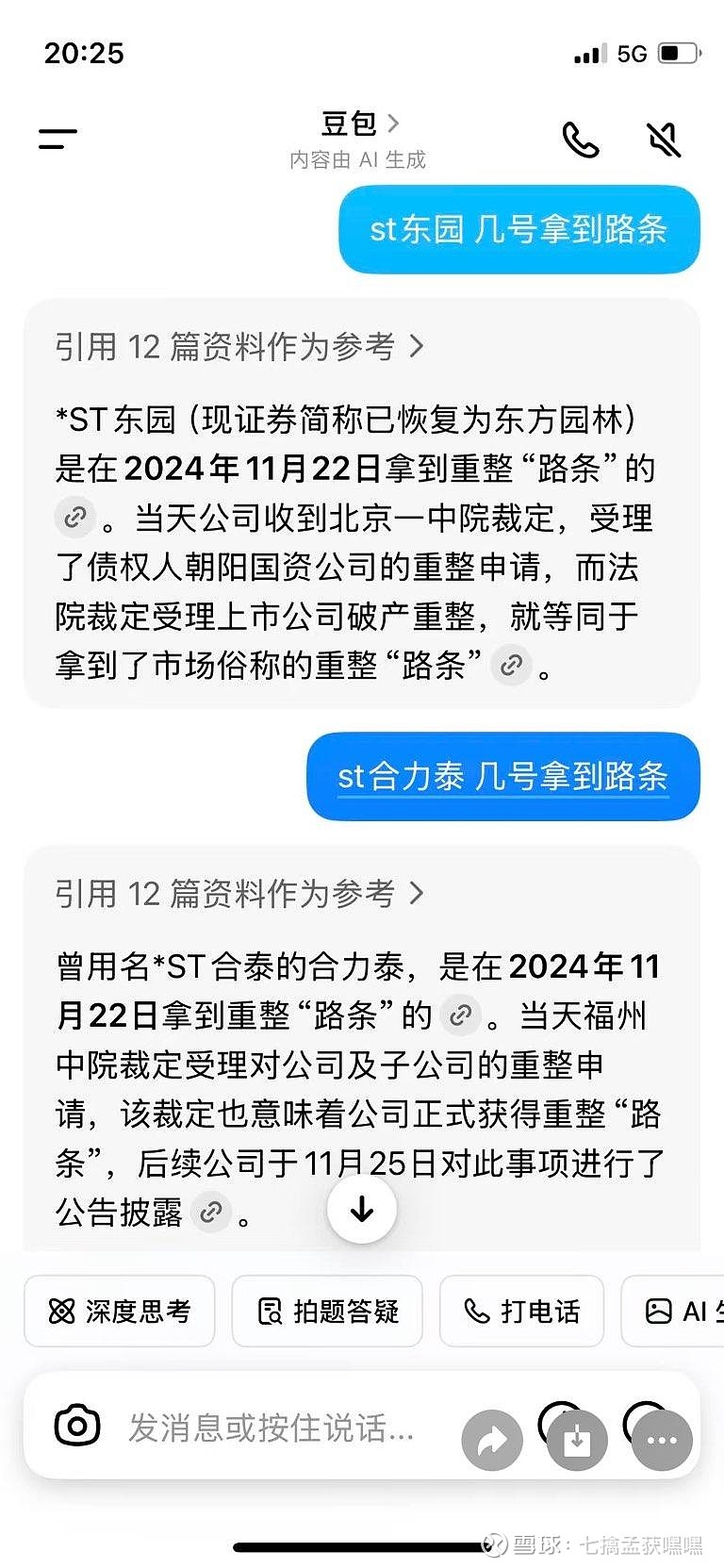724x1568 pixels.
Task: Open the 豆包 chevron next to the title
Action: coord(394,123)
